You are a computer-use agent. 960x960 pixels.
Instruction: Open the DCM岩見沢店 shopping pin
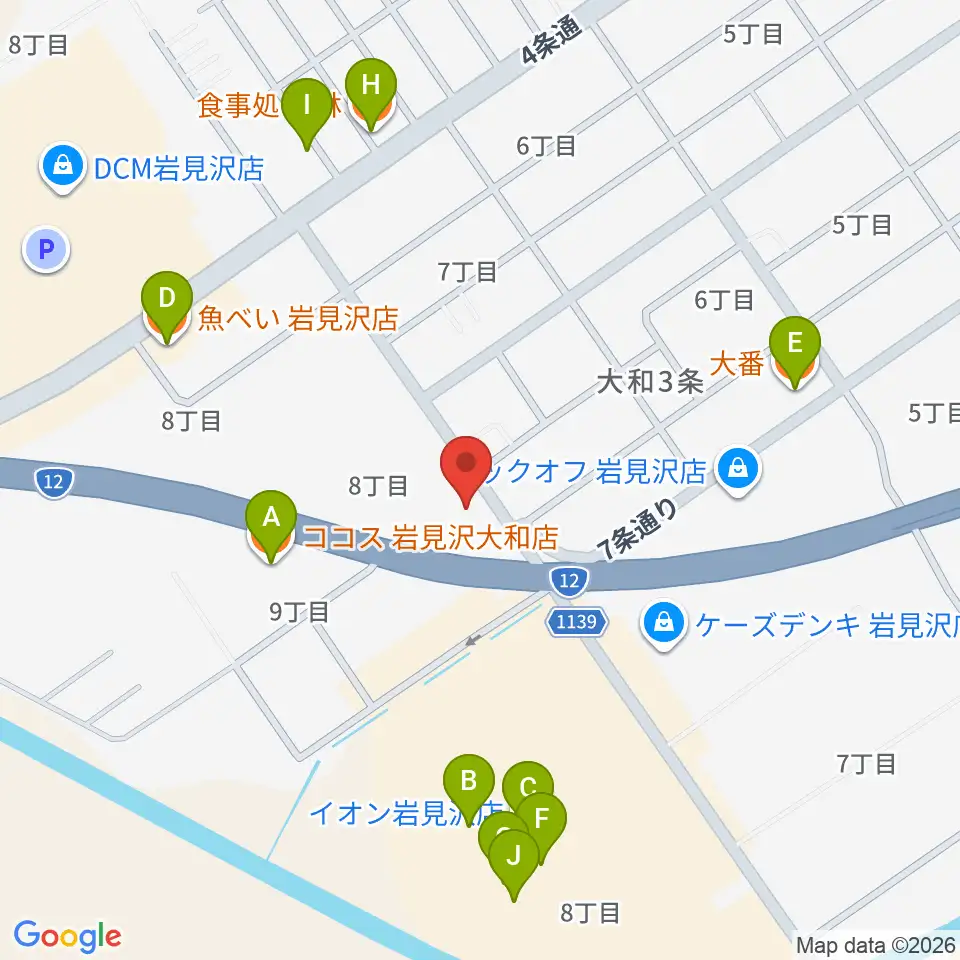tap(62, 167)
